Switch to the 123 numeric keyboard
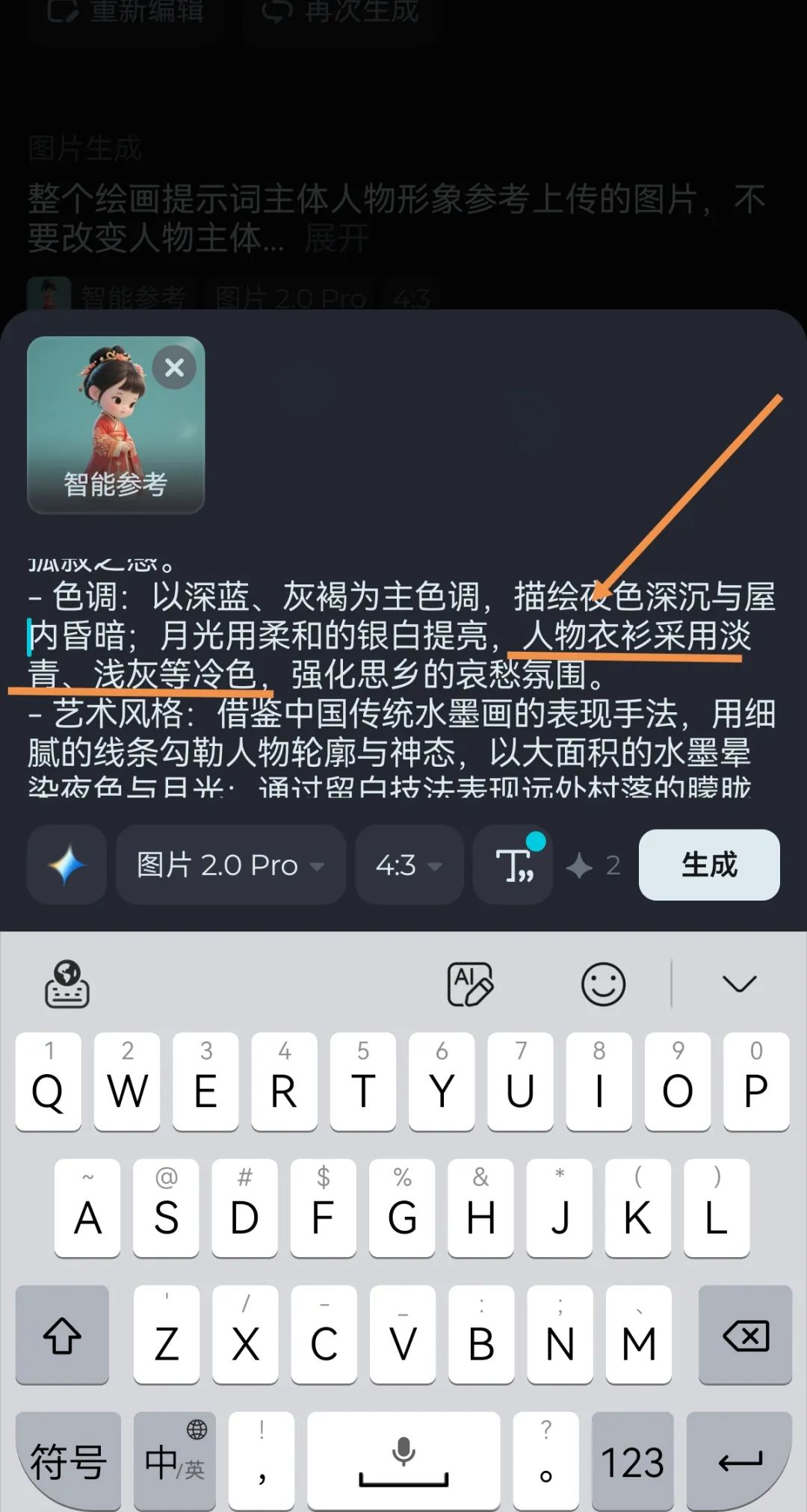This screenshot has height=1512, width=807. pyautogui.click(x=632, y=1461)
